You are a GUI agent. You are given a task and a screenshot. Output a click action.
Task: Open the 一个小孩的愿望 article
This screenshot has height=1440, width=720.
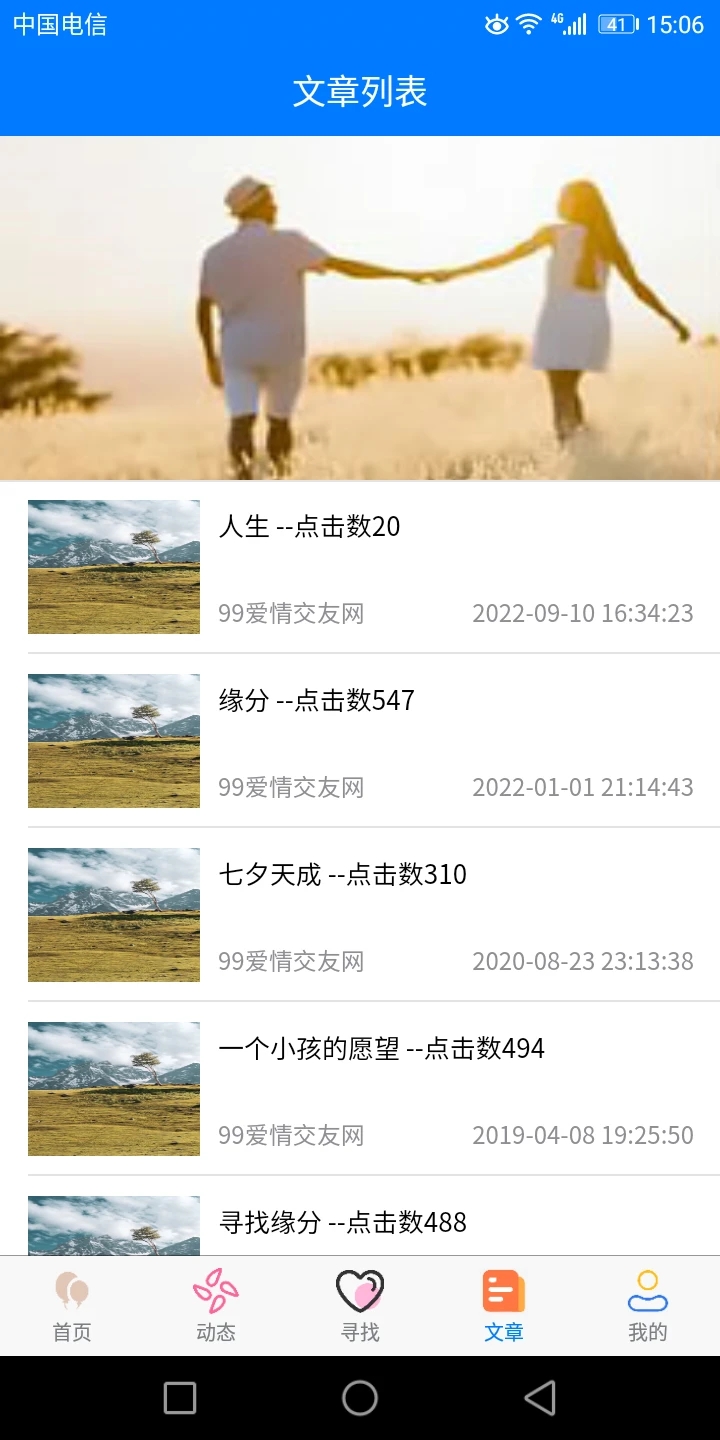pos(380,1049)
